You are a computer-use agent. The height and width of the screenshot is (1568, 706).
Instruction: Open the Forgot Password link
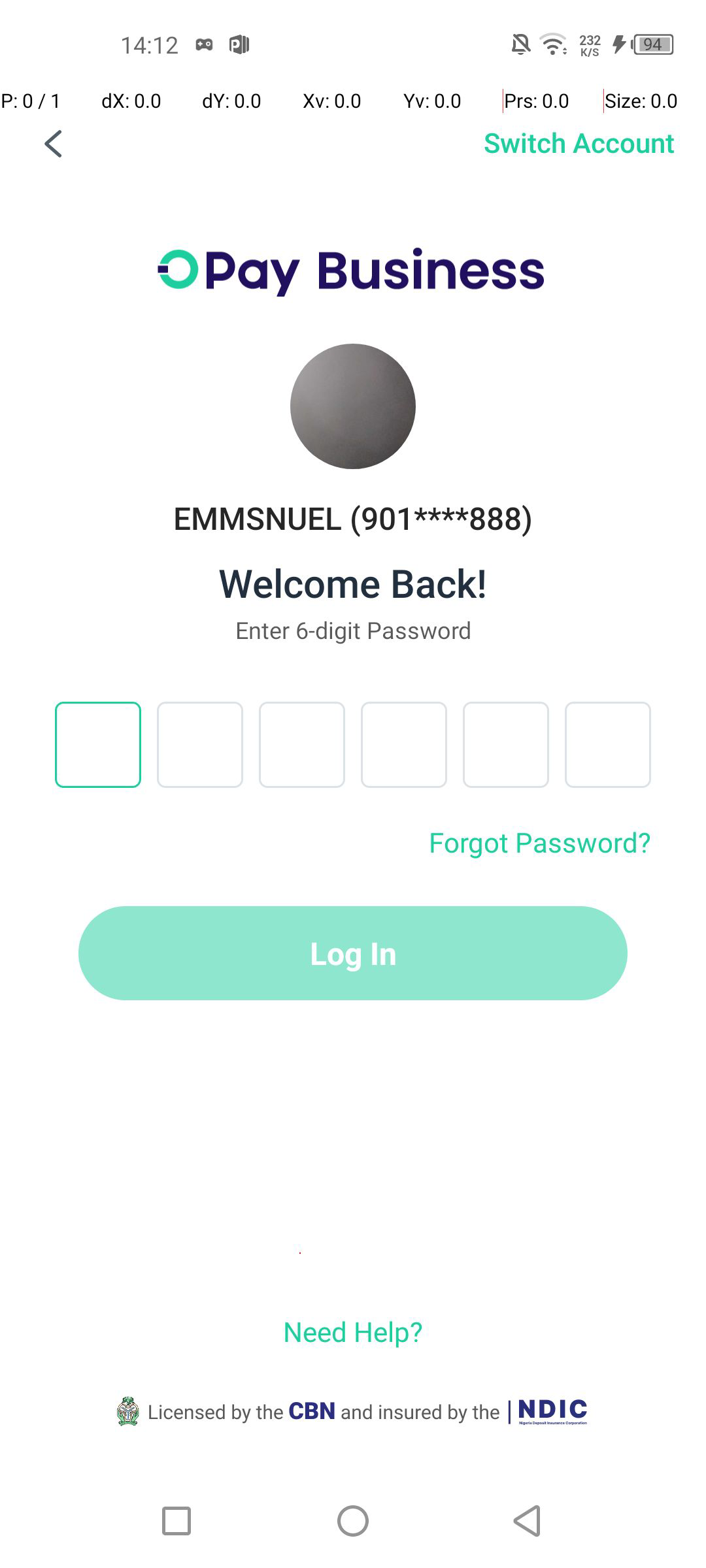coord(539,843)
